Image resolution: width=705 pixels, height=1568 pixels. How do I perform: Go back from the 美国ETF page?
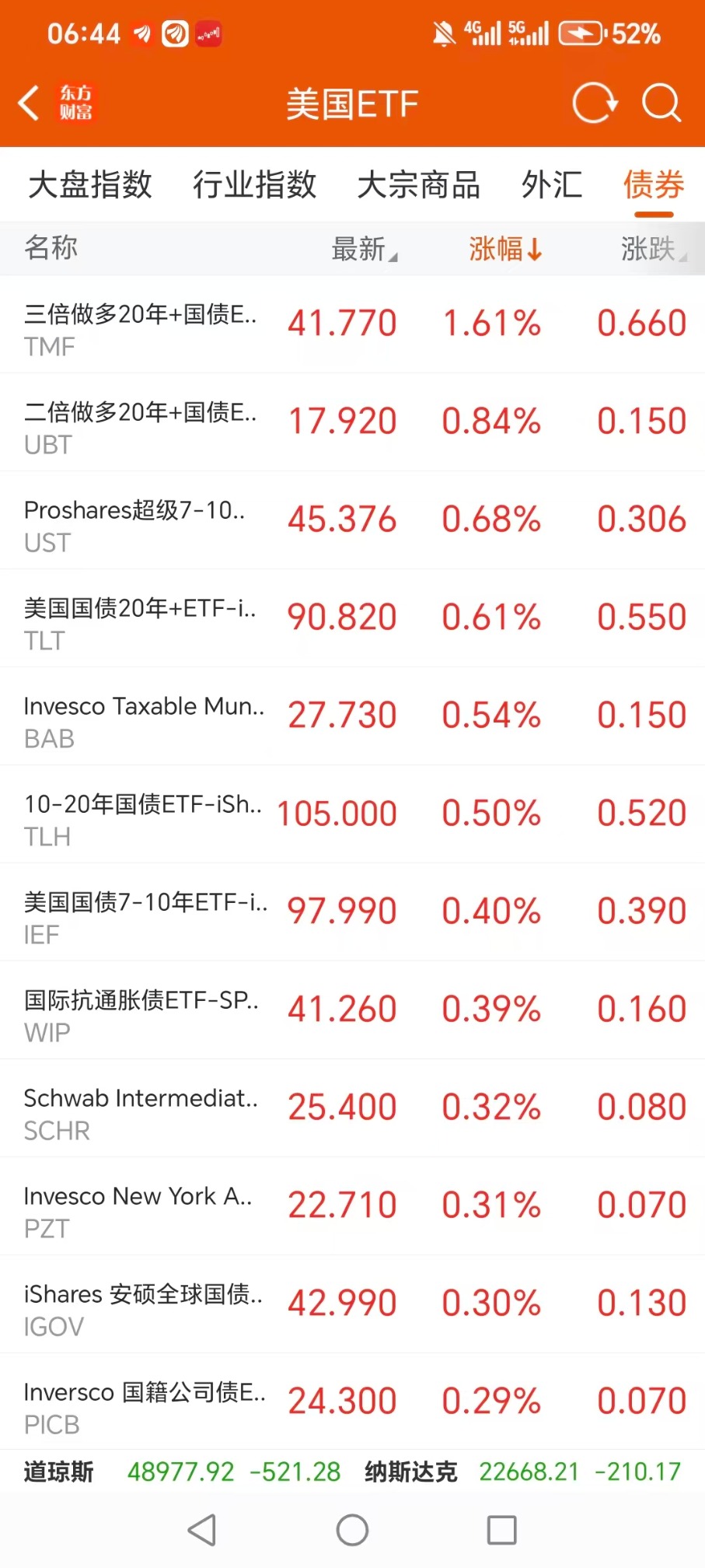[30, 103]
